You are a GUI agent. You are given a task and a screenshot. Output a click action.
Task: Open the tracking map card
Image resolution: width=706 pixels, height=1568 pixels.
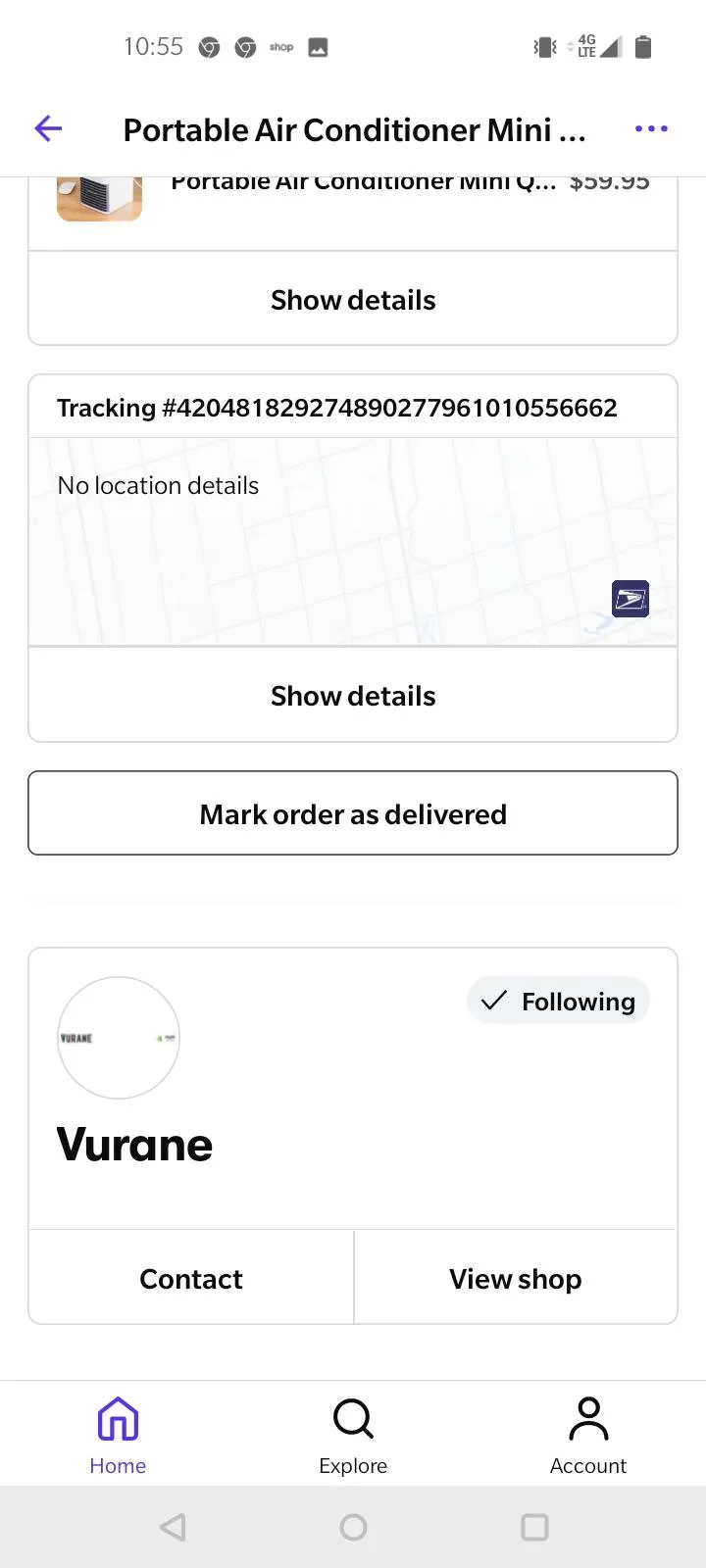353,541
